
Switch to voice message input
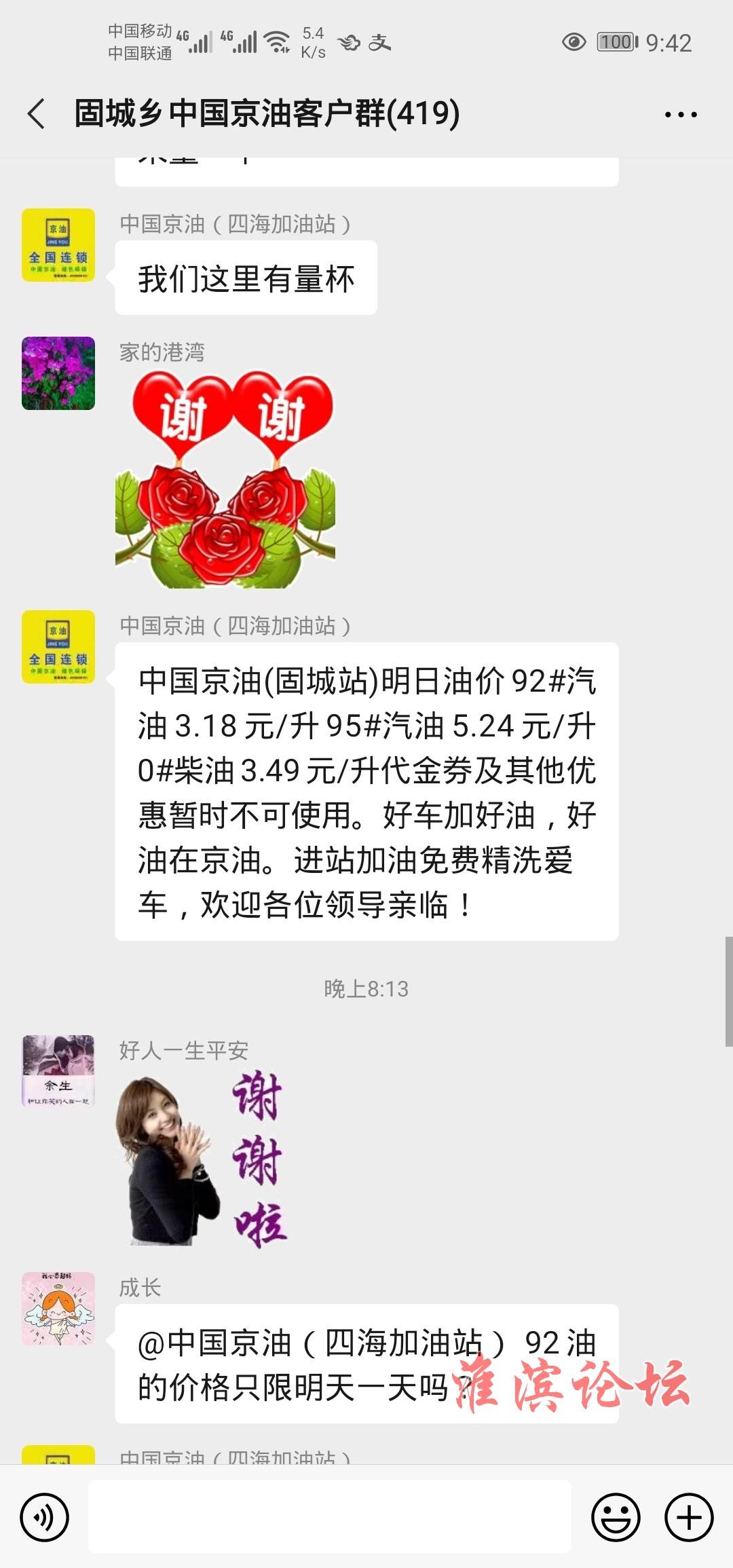point(45,1516)
